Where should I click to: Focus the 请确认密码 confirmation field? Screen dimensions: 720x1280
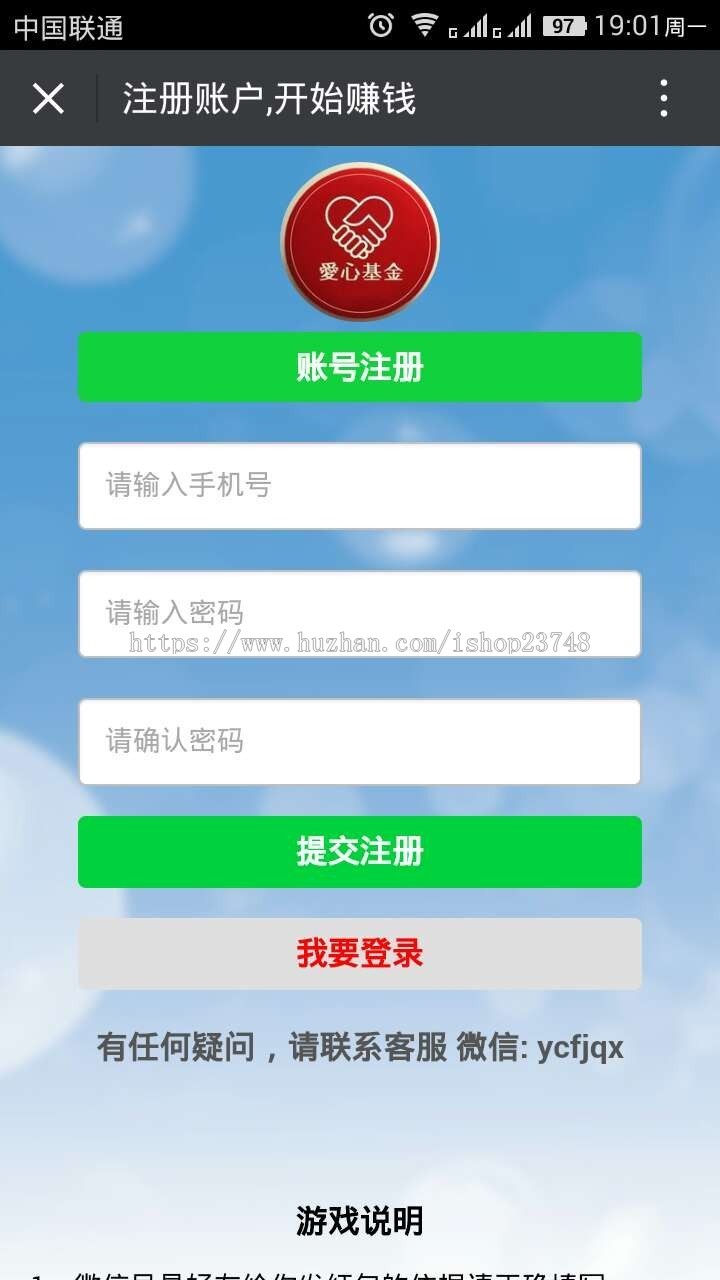pyautogui.click(x=359, y=742)
